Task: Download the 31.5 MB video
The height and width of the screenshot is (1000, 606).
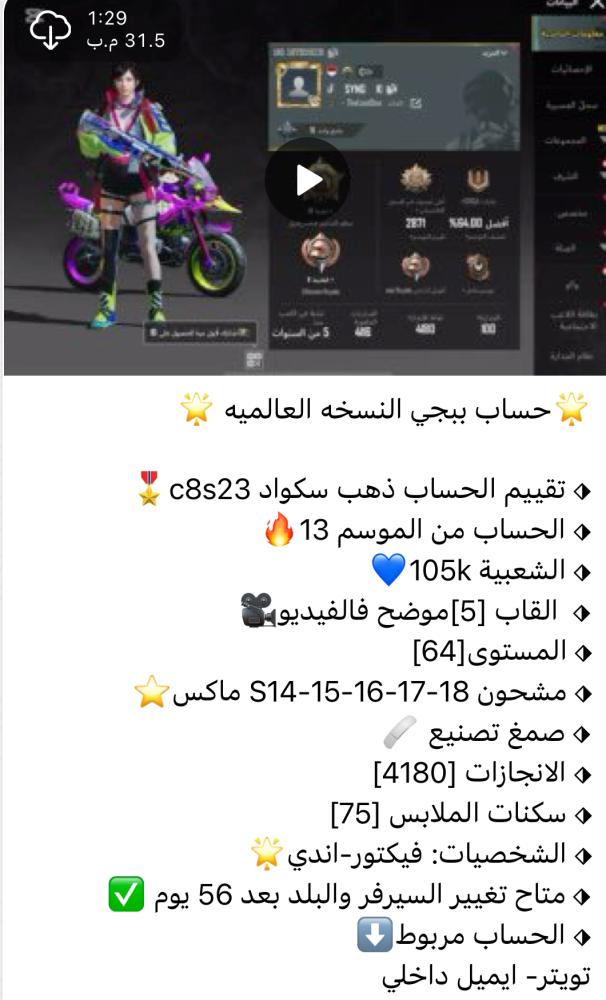Action: (x=52, y=31)
